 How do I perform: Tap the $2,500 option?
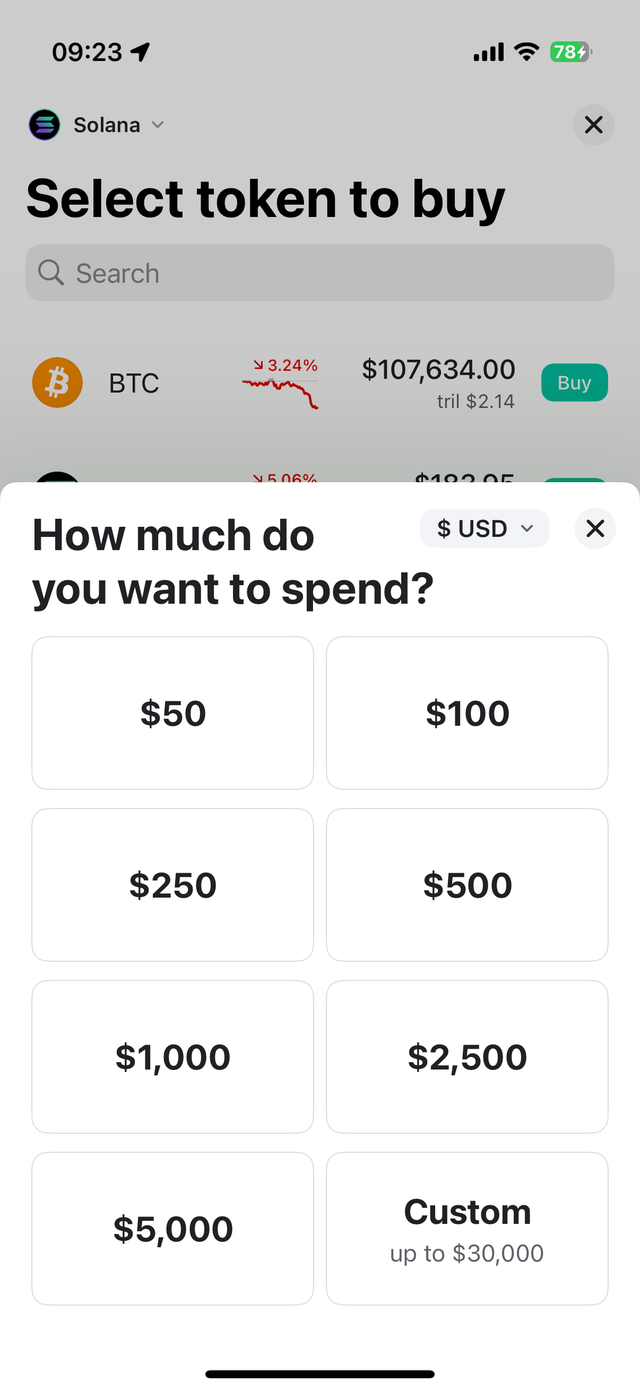coord(467,1057)
